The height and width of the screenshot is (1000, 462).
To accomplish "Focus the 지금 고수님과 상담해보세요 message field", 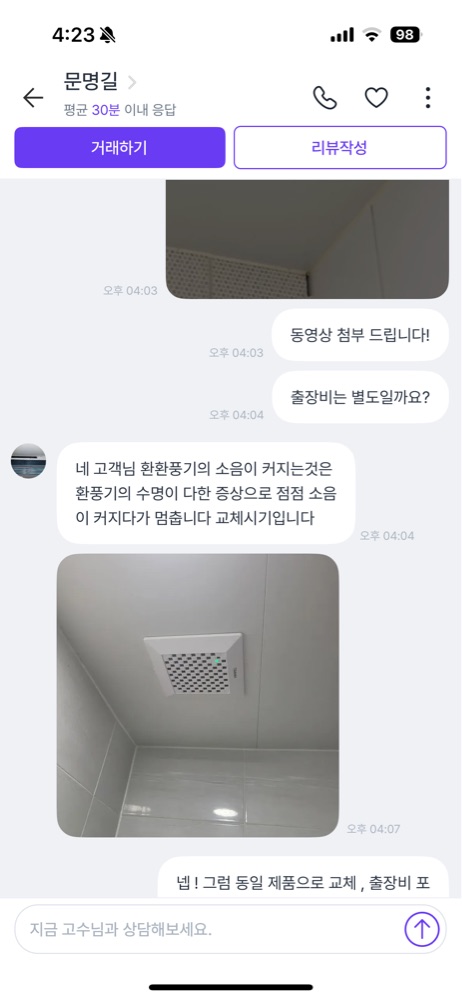I will [209, 929].
